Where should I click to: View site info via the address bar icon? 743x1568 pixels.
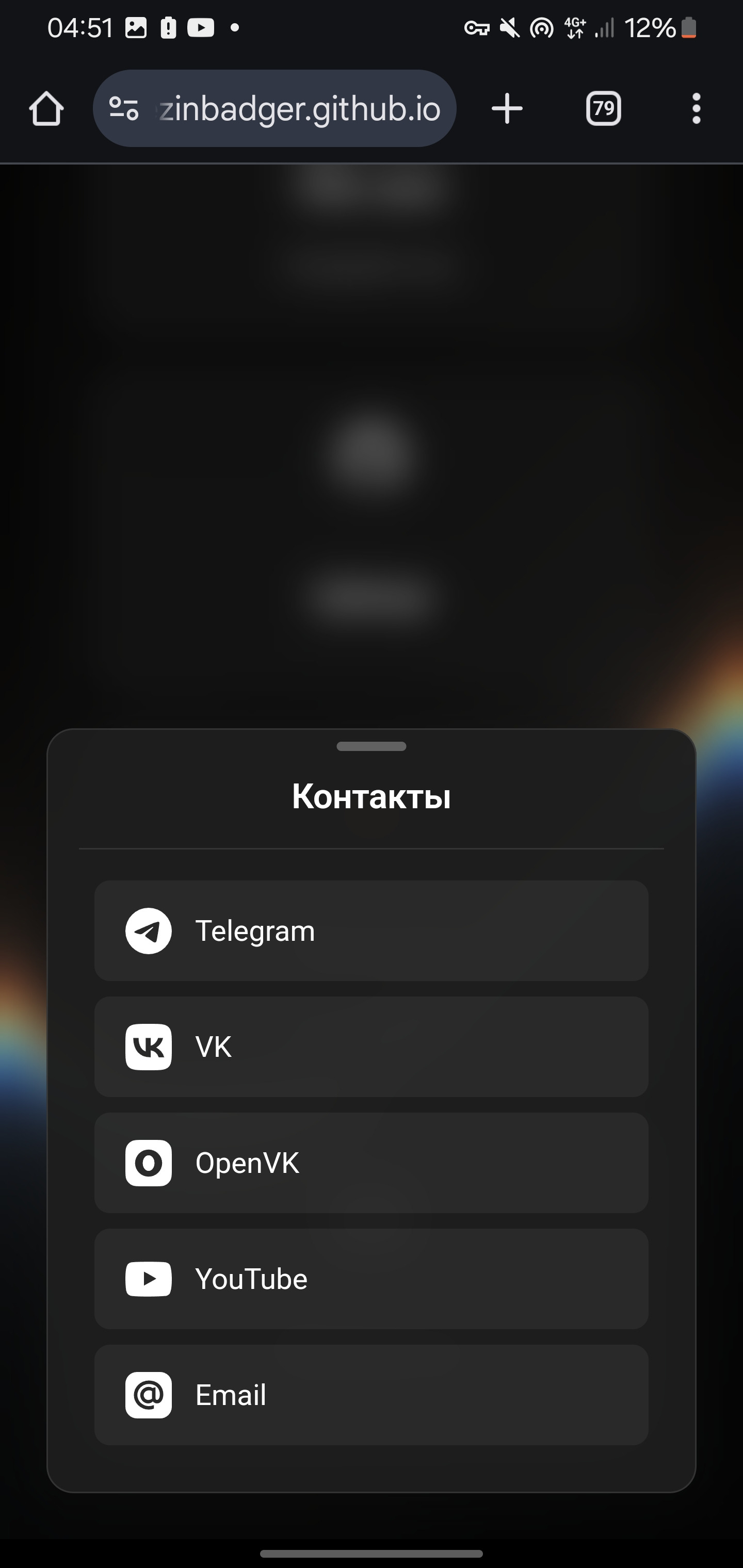pyautogui.click(x=124, y=109)
